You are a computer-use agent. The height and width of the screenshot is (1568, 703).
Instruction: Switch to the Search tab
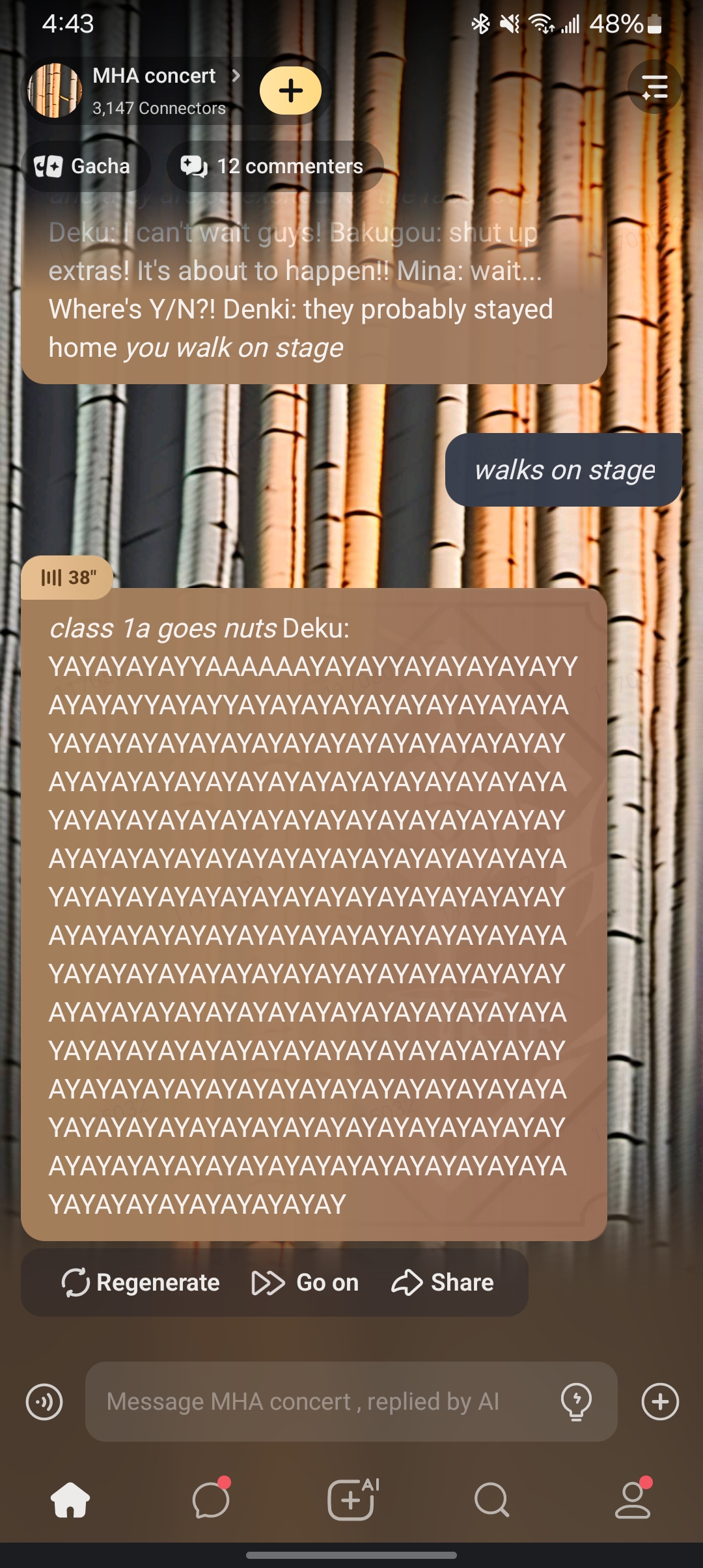[x=491, y=1500]
